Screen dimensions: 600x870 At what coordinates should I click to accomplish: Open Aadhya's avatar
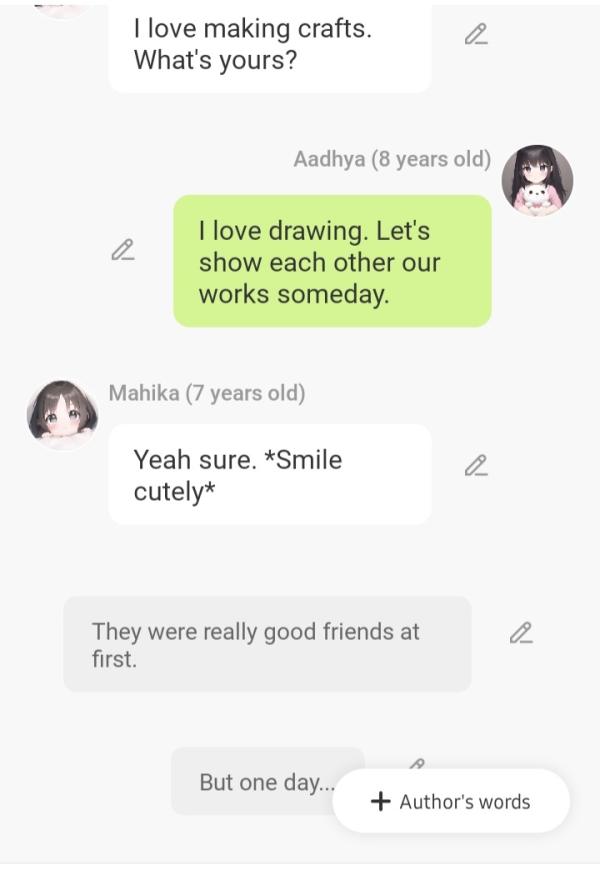(537, 180)
